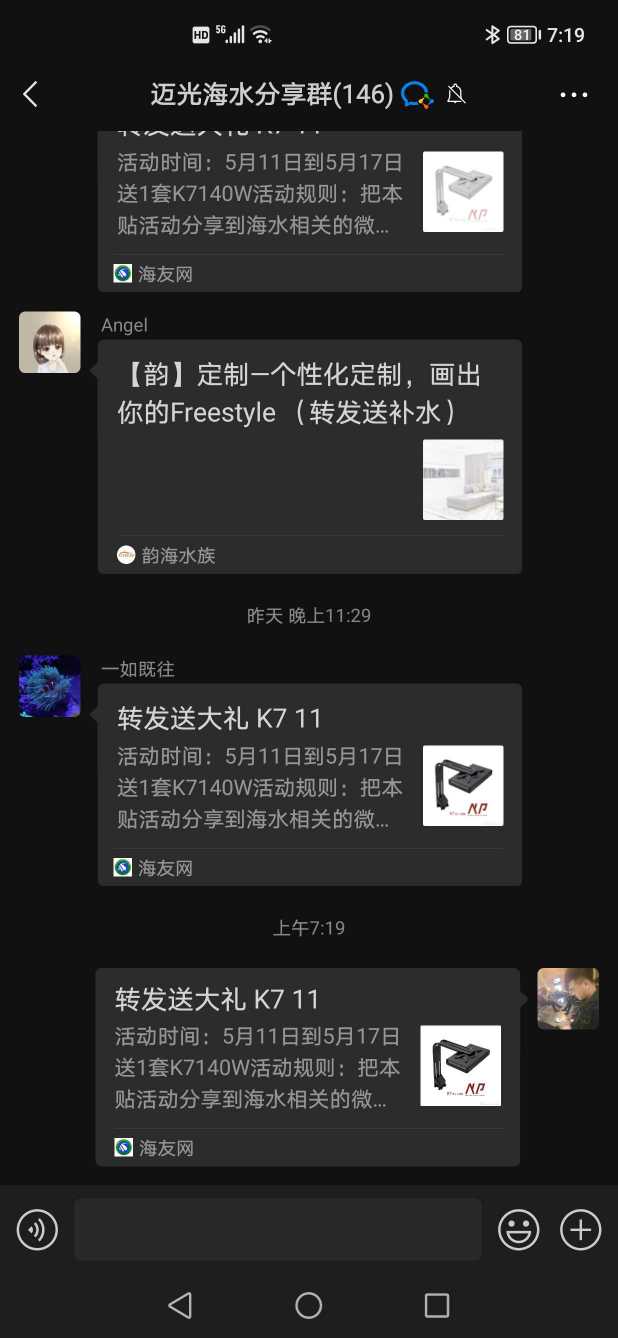Image resolution: width=618 pixels, height=1338 pixels.
Task: Open my own sent 转发送大礼 K7 11 card
Action: [x=307, y=1066]
